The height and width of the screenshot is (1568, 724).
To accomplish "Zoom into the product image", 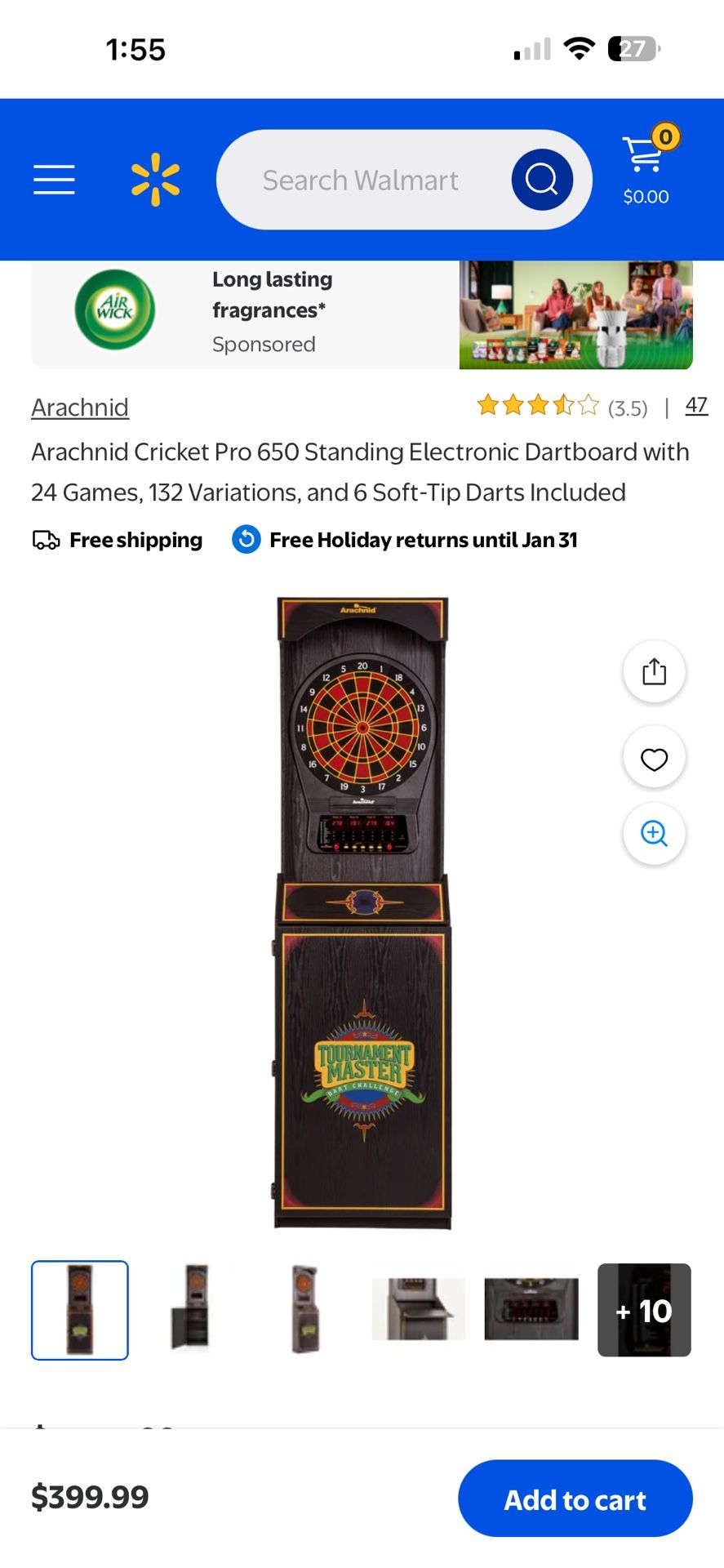I will pos(654,834).
